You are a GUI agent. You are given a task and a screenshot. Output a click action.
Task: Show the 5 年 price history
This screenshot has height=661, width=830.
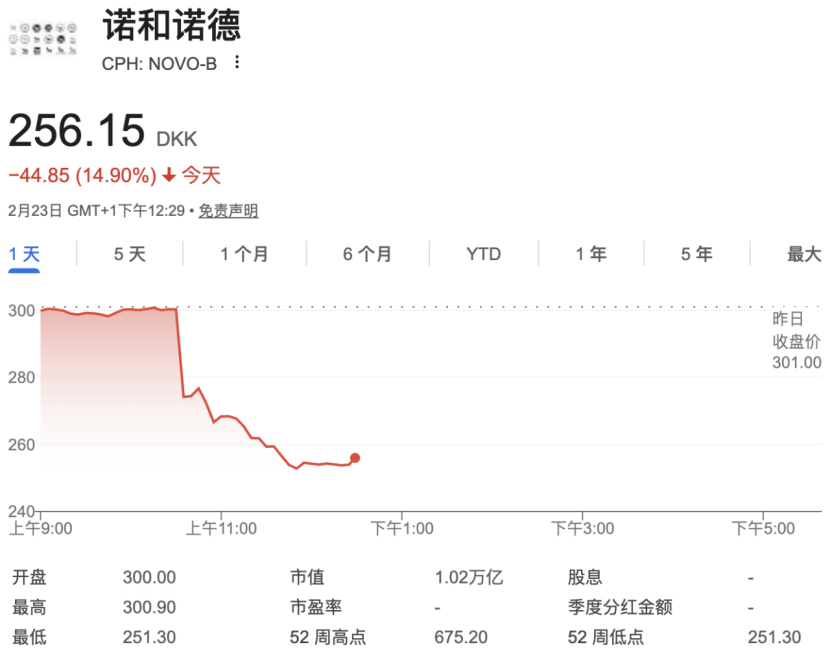697,254
